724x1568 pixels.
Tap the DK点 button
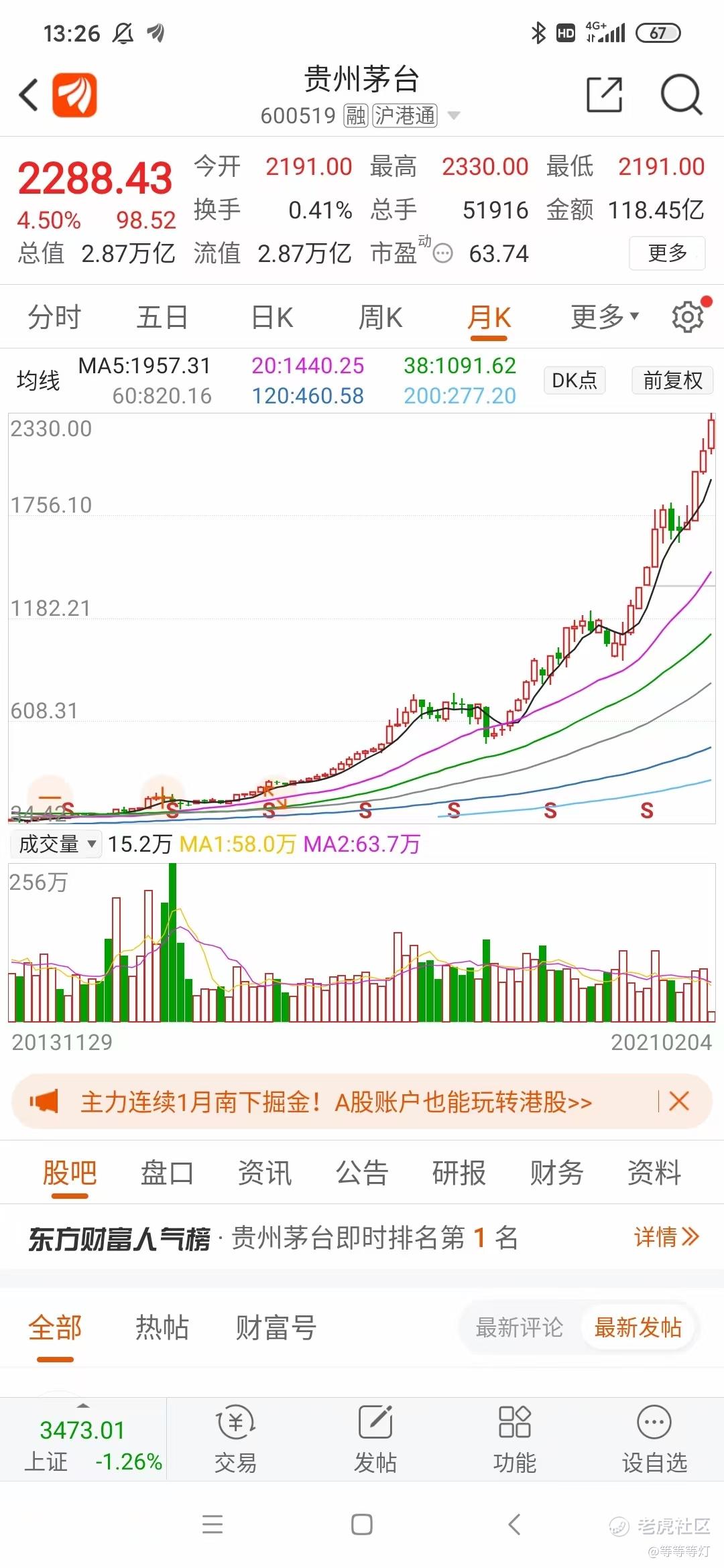point(575,380)
